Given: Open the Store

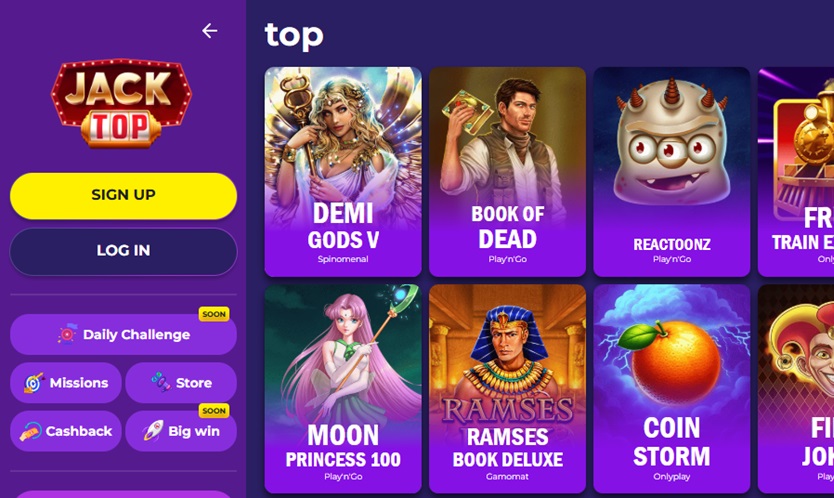Looking at the screenshot, I should pos(181,383).
